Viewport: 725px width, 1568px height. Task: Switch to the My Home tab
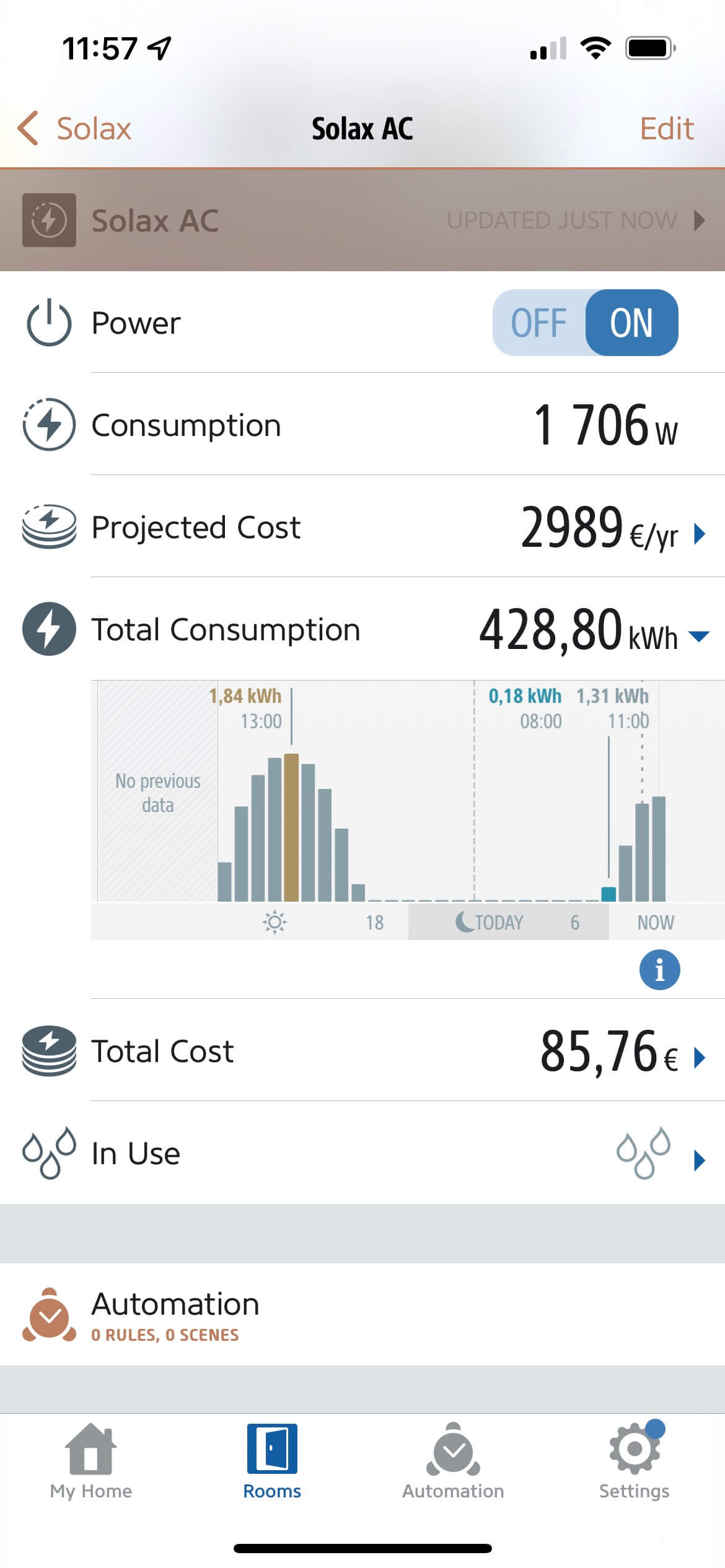coord(91,1461)
